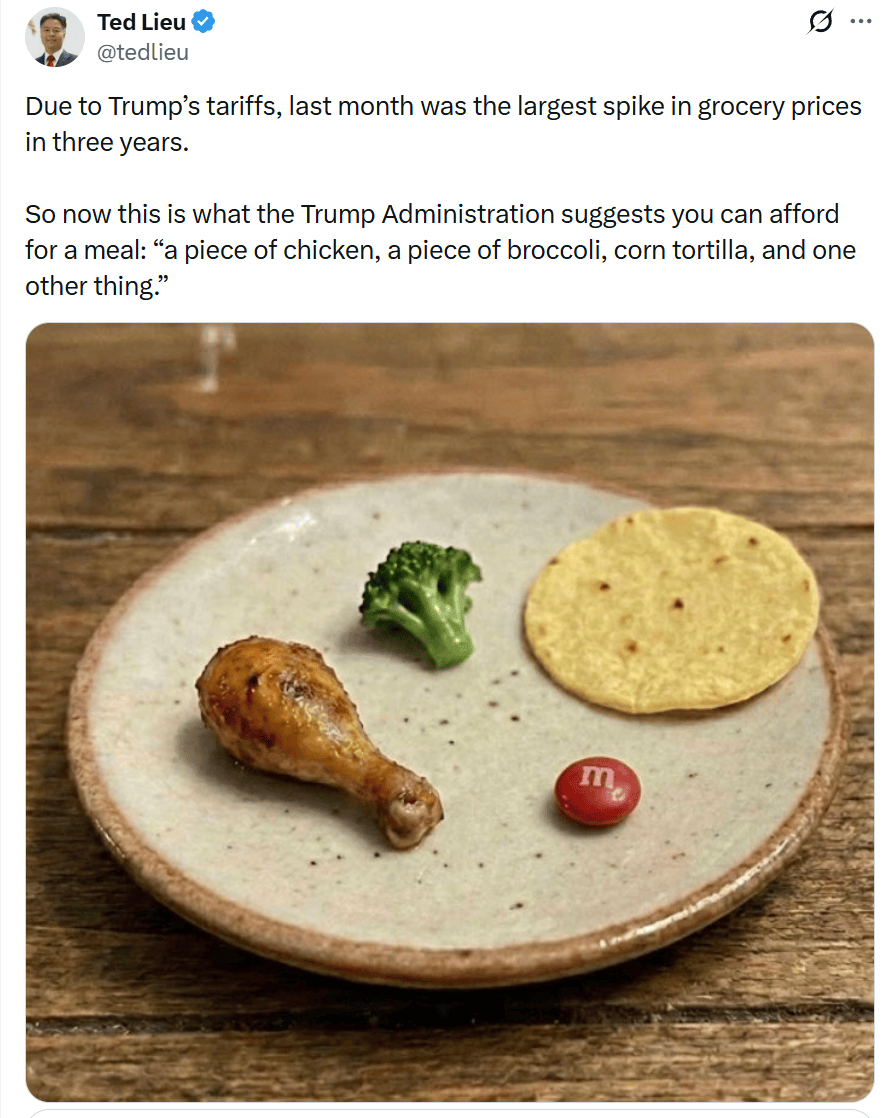Tap the Grok icon on the post
This screenshot has height=1118, width=892.
[820, 22]
